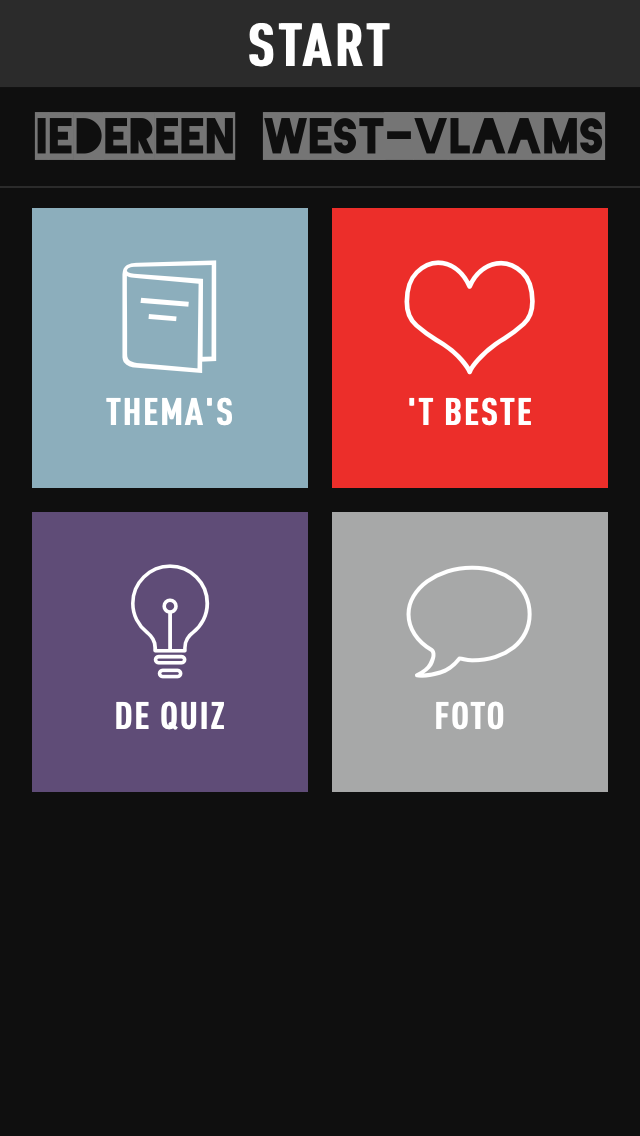
Task: Select the West-Vlaams segment
Action: [x=434, y=136]
